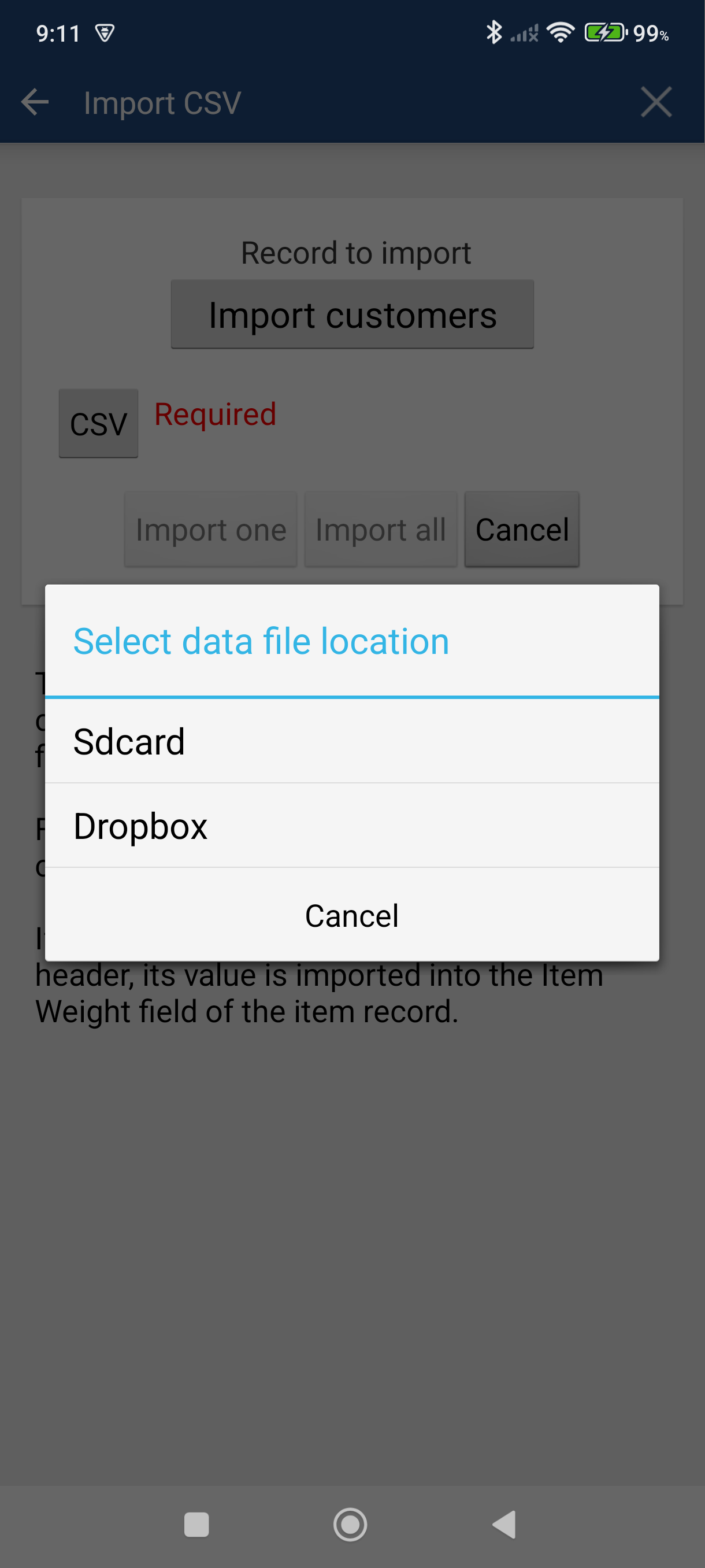Tap the system back button
Screen dimensions: 705x1568
click(505, 1525)
